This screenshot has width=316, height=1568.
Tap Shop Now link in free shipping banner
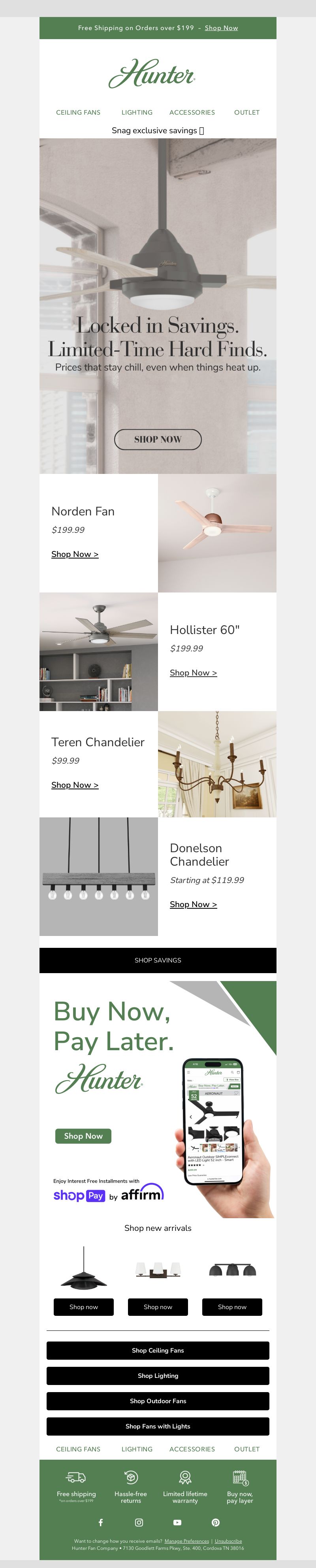pyautogui.click(x=221, y=28)
